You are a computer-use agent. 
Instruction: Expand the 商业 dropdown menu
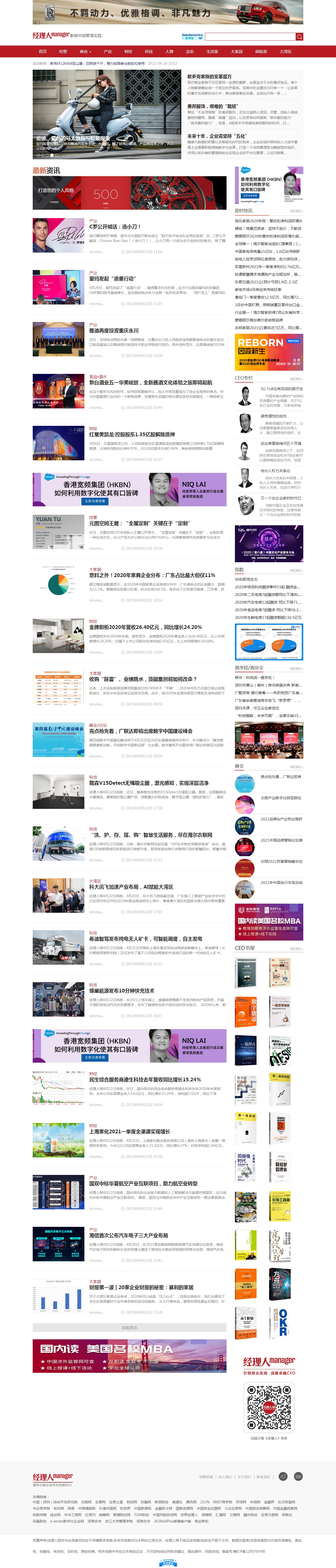[85, 52]
